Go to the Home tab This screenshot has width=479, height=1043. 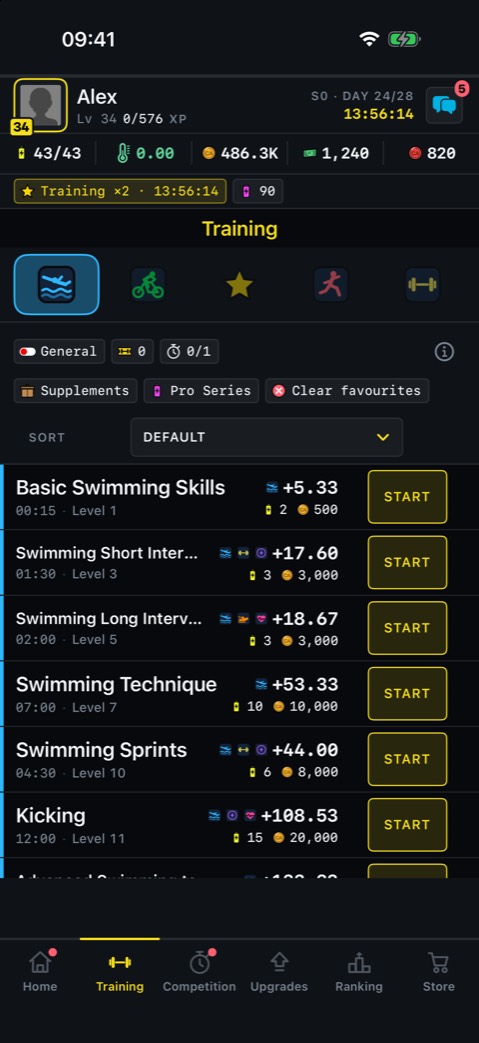pos(40,972)
